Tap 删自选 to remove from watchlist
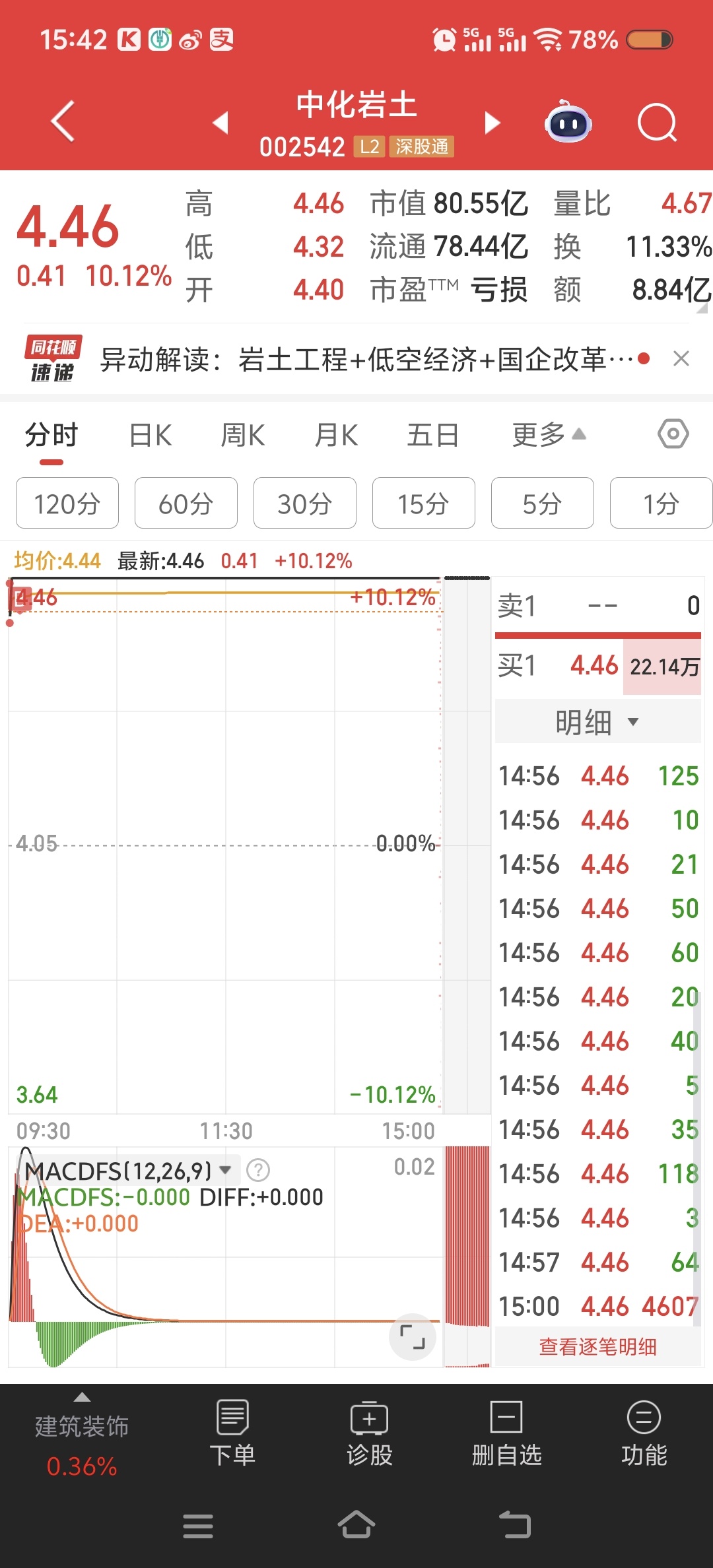This screenshot has width=713, height=1568. tap(506, 1433)
